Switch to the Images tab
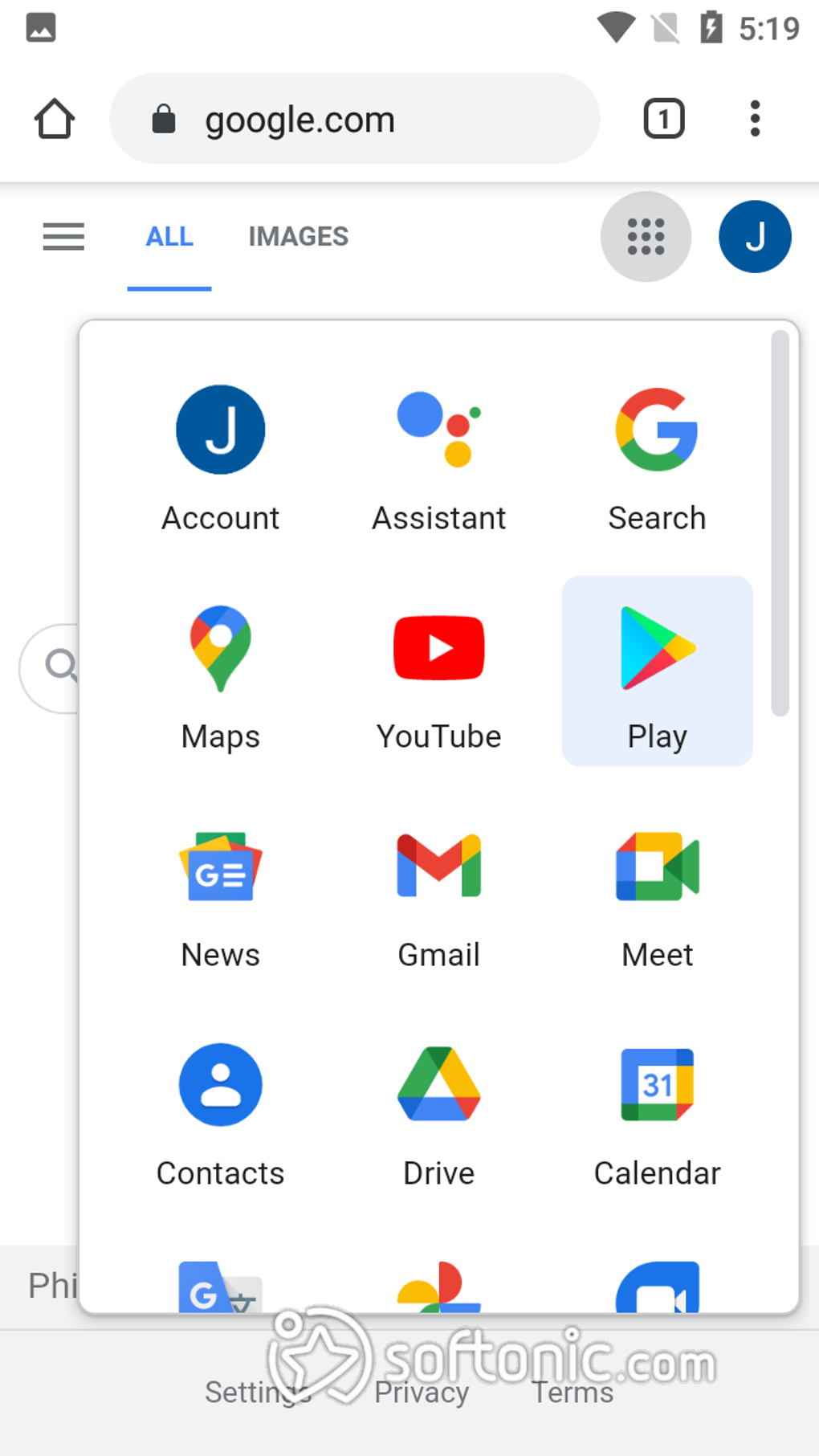The width and height of the screenshot is (819, 1456). (298, 237)
